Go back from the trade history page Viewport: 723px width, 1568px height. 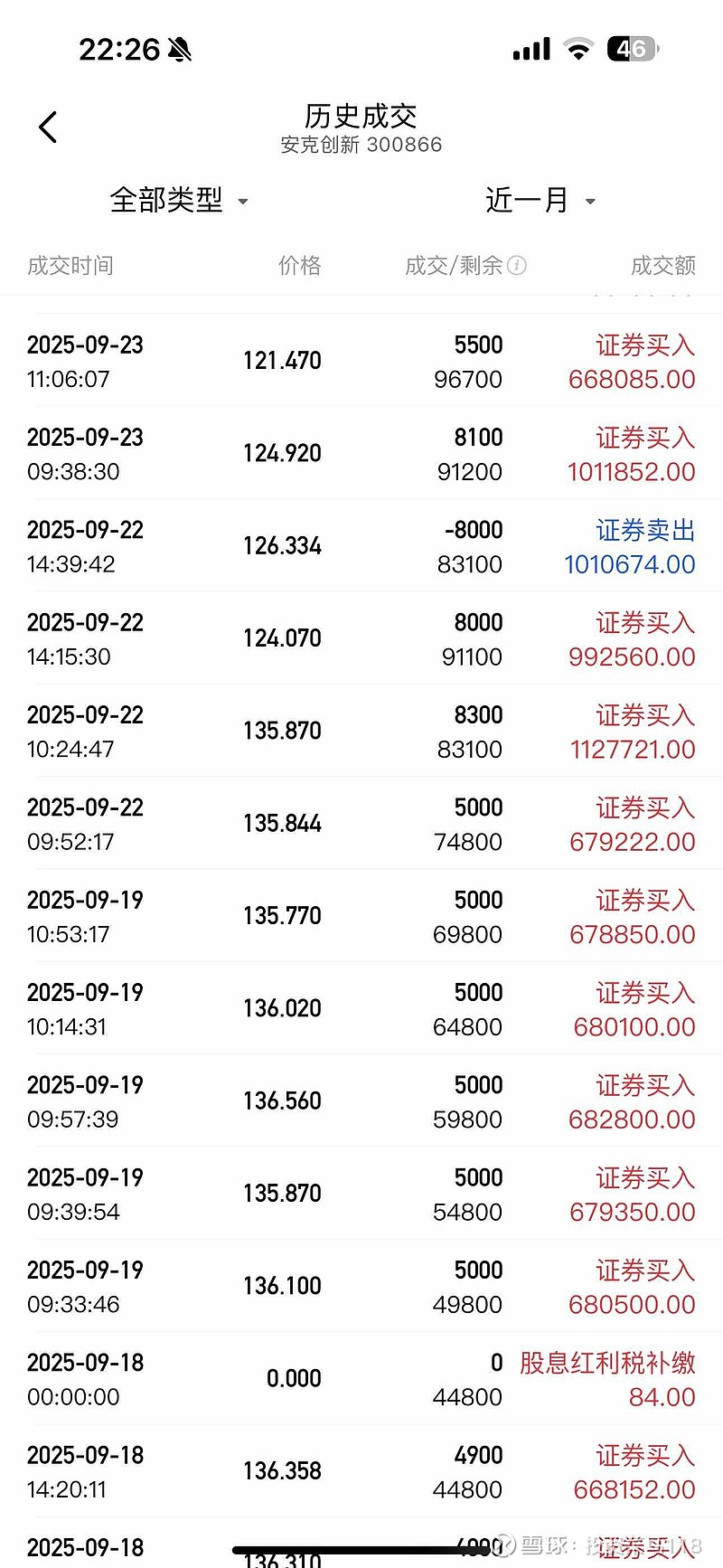49,128
